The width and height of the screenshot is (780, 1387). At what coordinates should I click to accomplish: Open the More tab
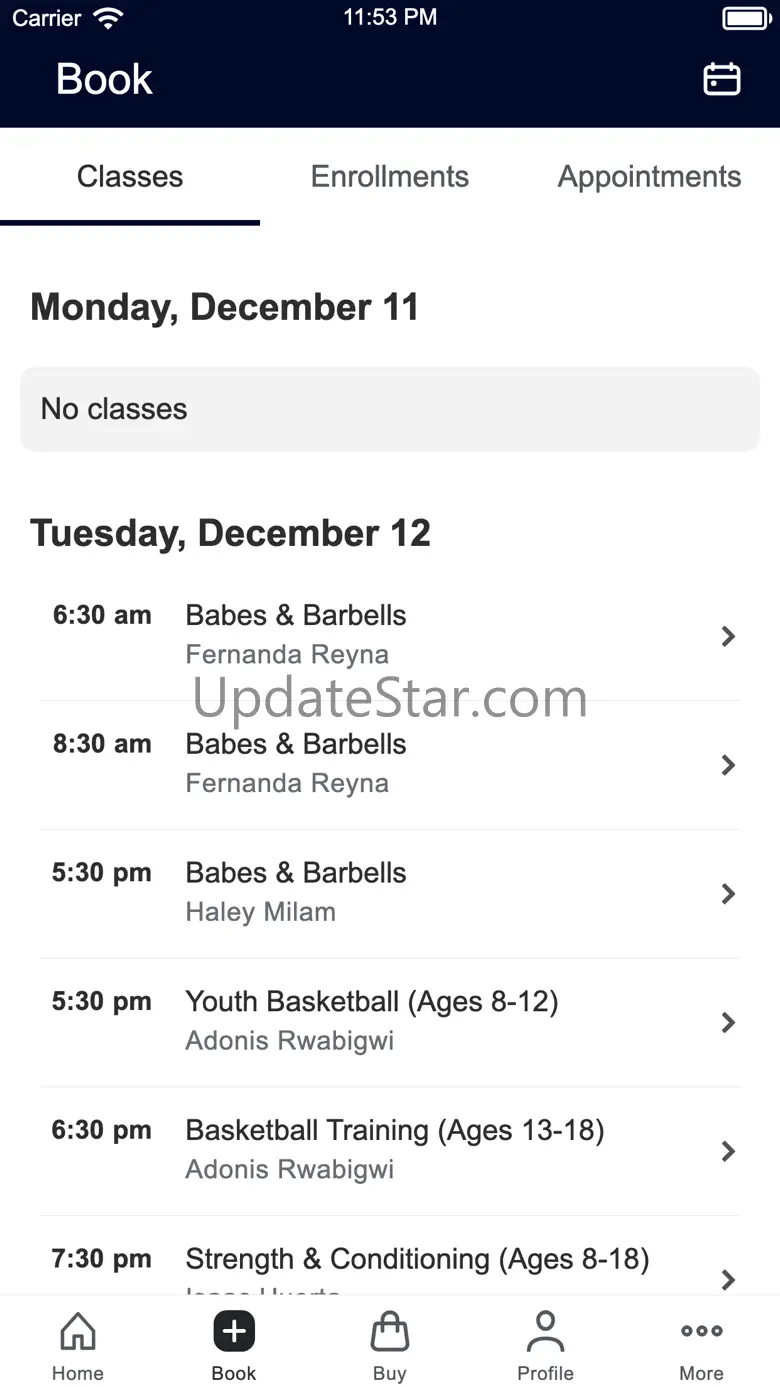(701, 1345)
